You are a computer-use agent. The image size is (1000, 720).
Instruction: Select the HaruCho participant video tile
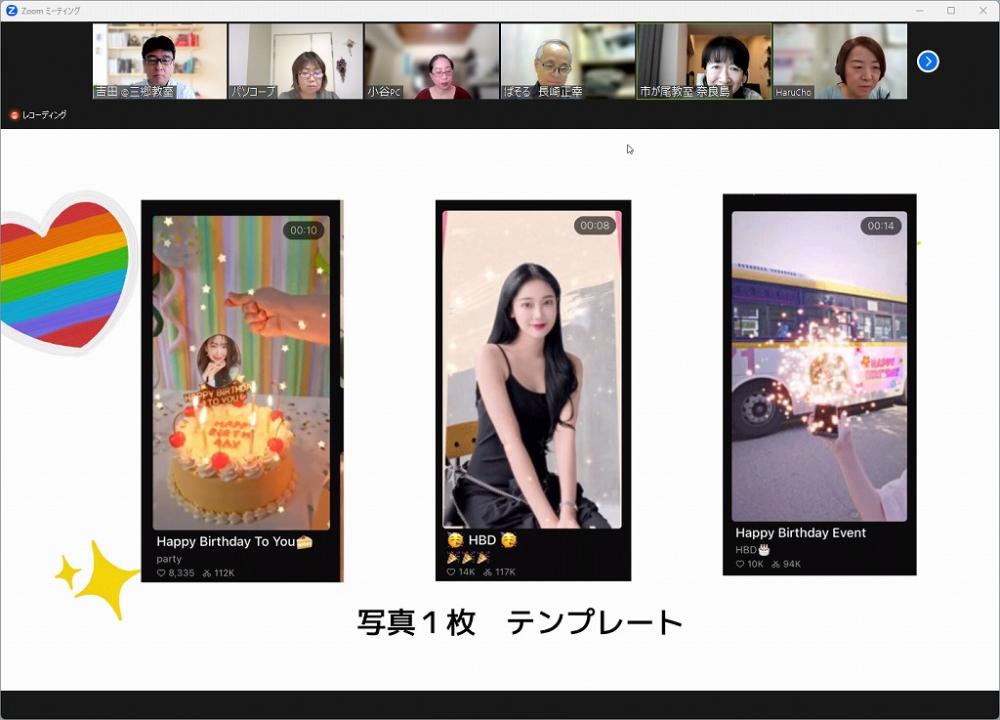[840, 61]
